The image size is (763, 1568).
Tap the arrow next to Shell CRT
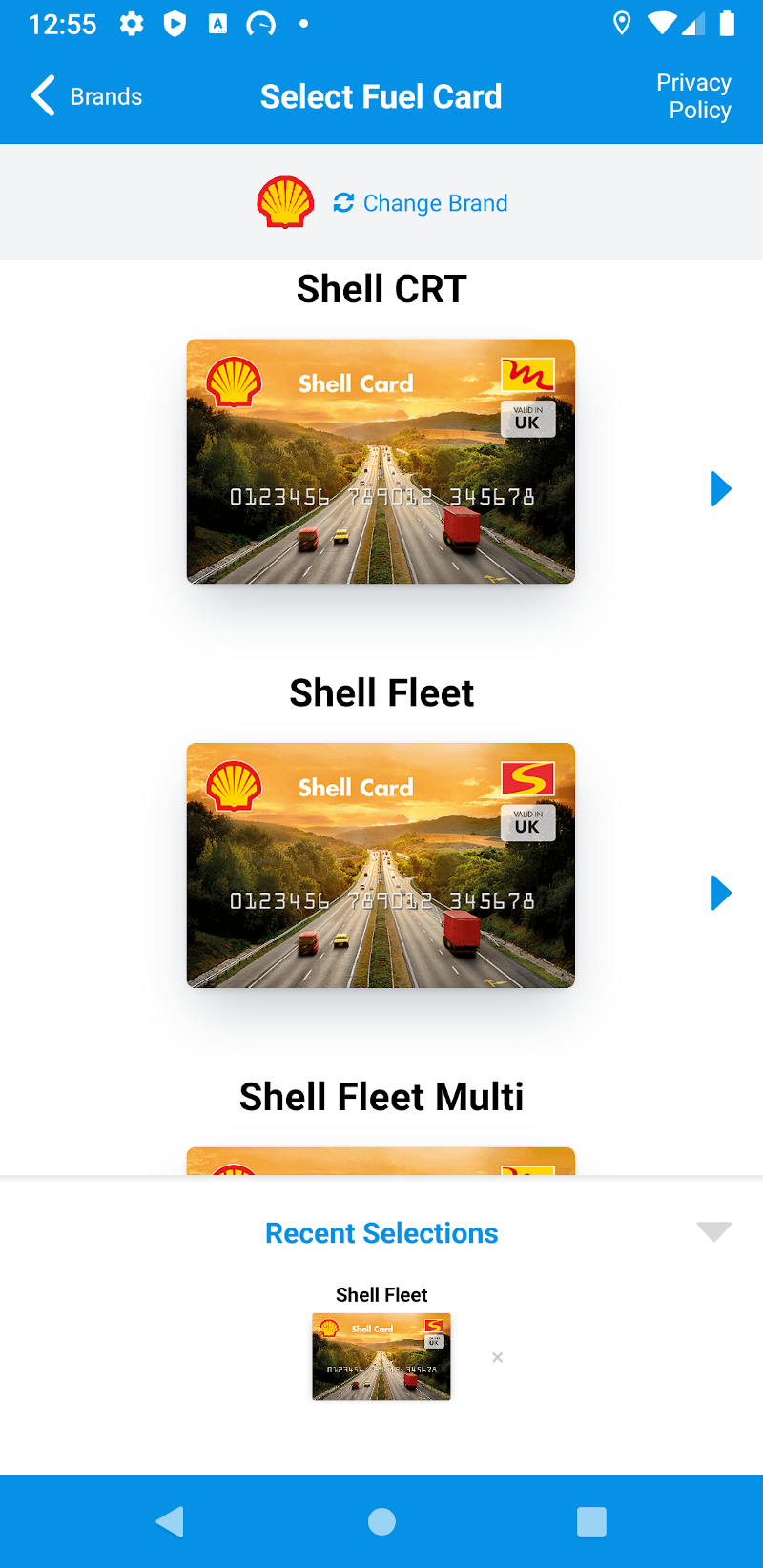pos(721,488)
